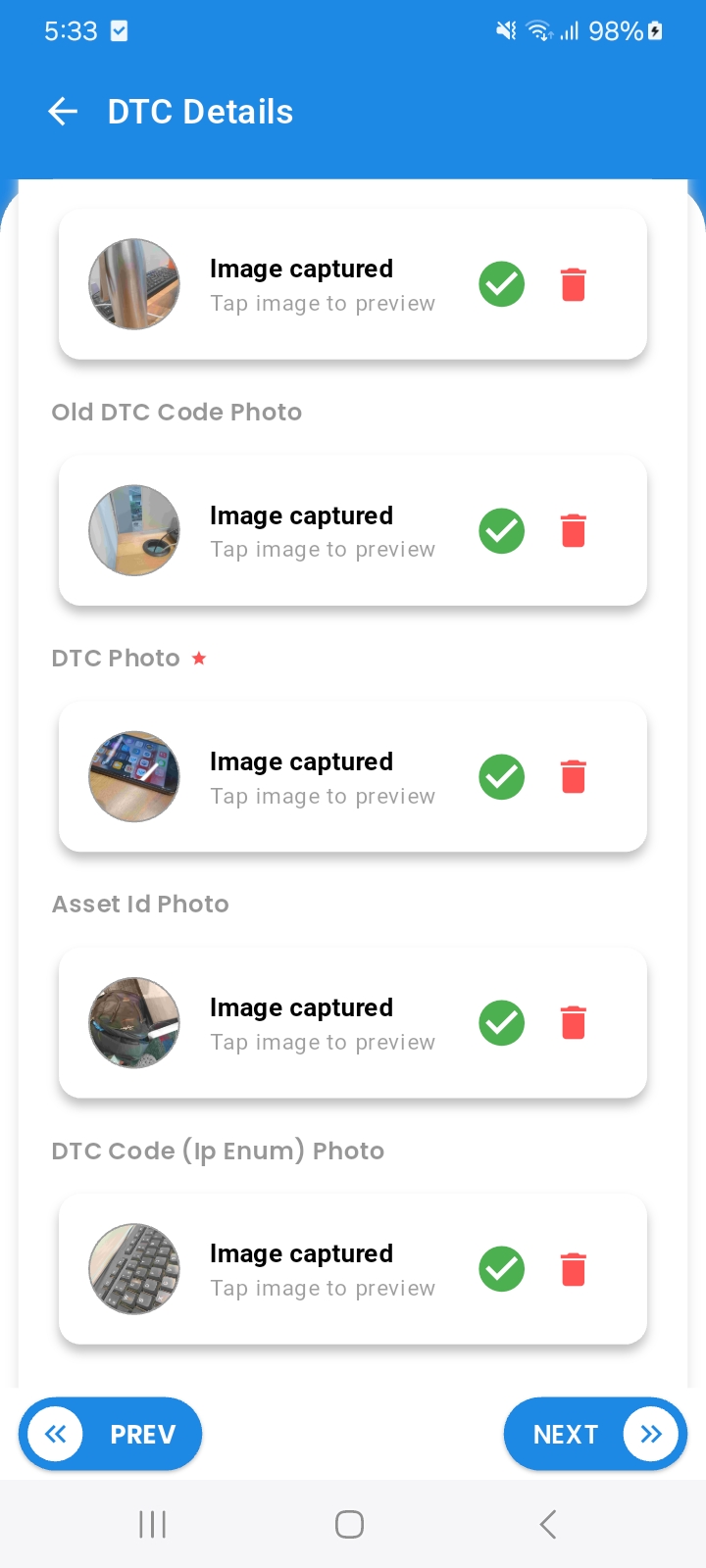Image resolution: width=706 pixels, height=1568 pixels.
Task: Go to the system home screen
Action: point(349,1524)
